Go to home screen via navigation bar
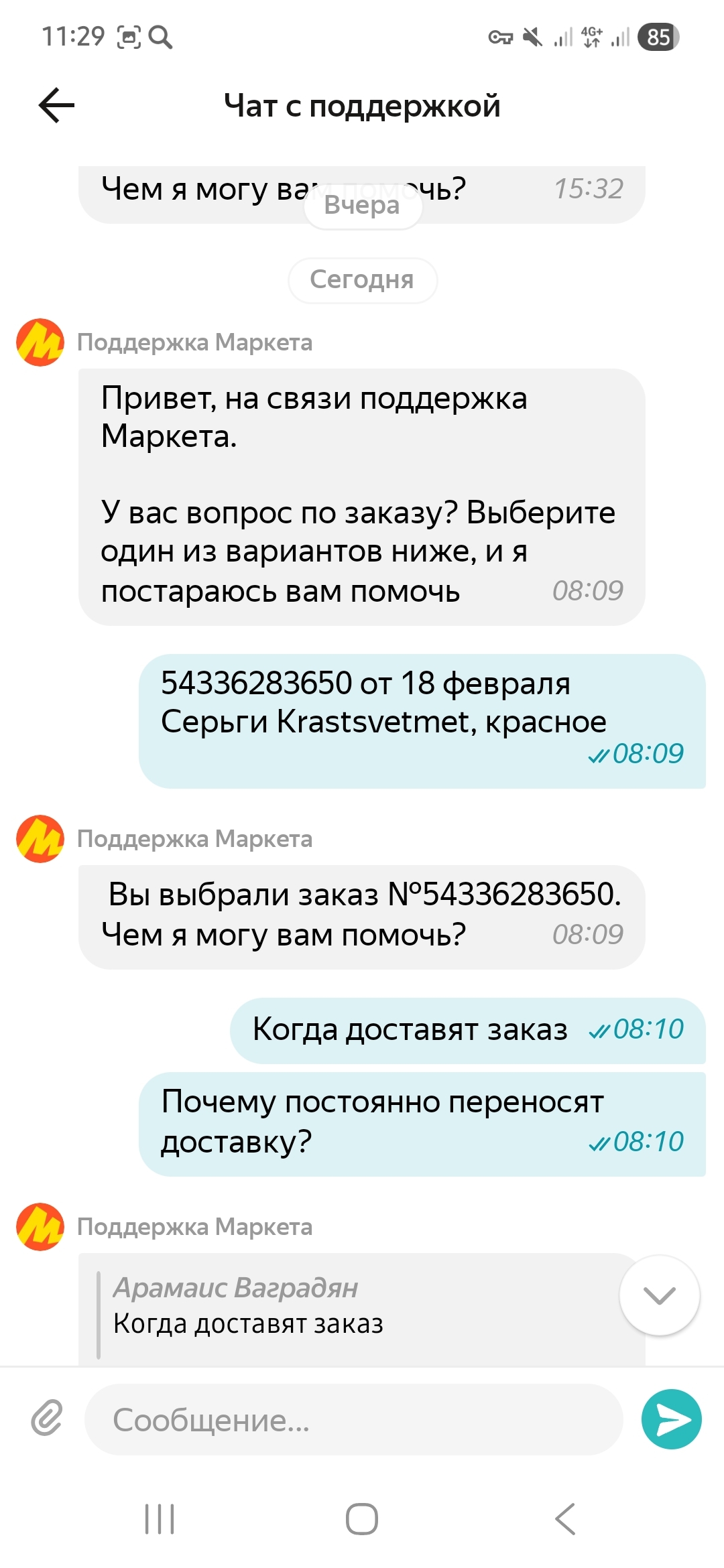 click(362, 1519)
